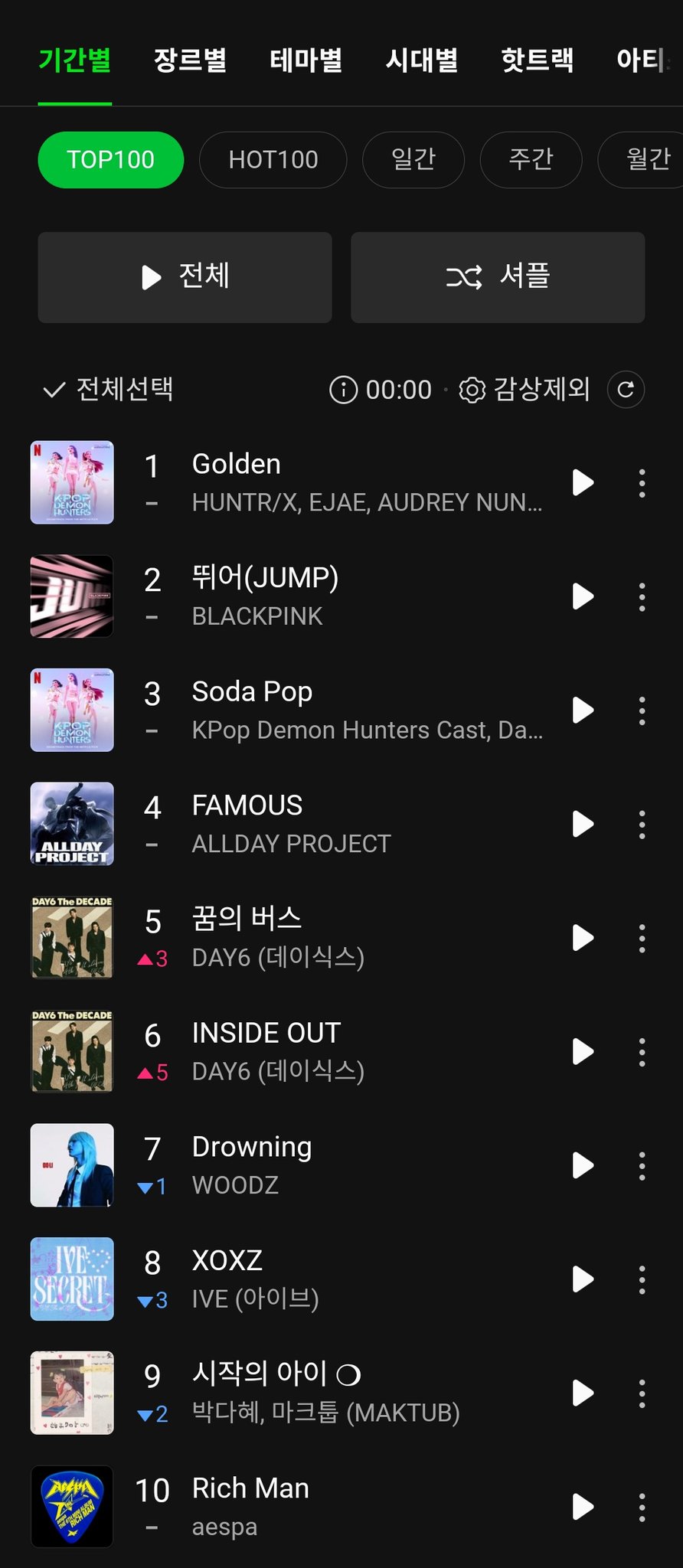This screenshot has height=1568, width=683.
Task: Select the 일간 chart chip
Action: [413, 160]
